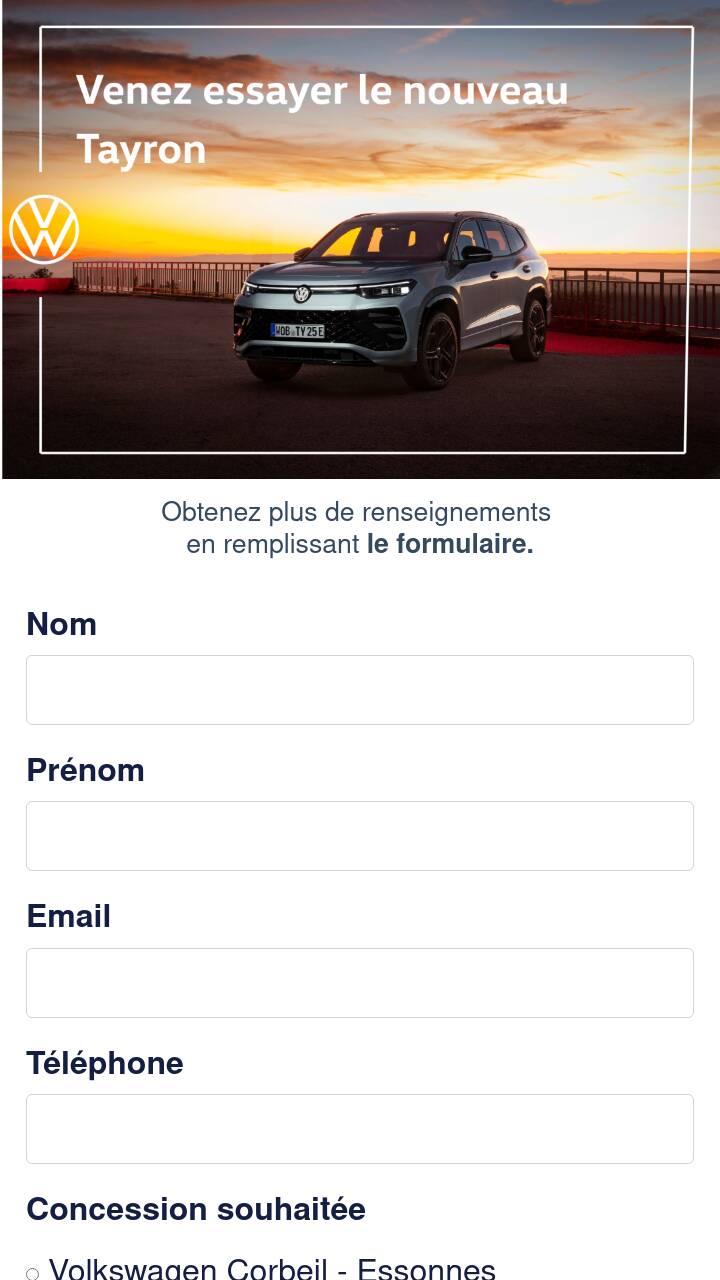This screenshot has height=1280, width=720.
Task: Select the Email input box
Action: [360, 983]
